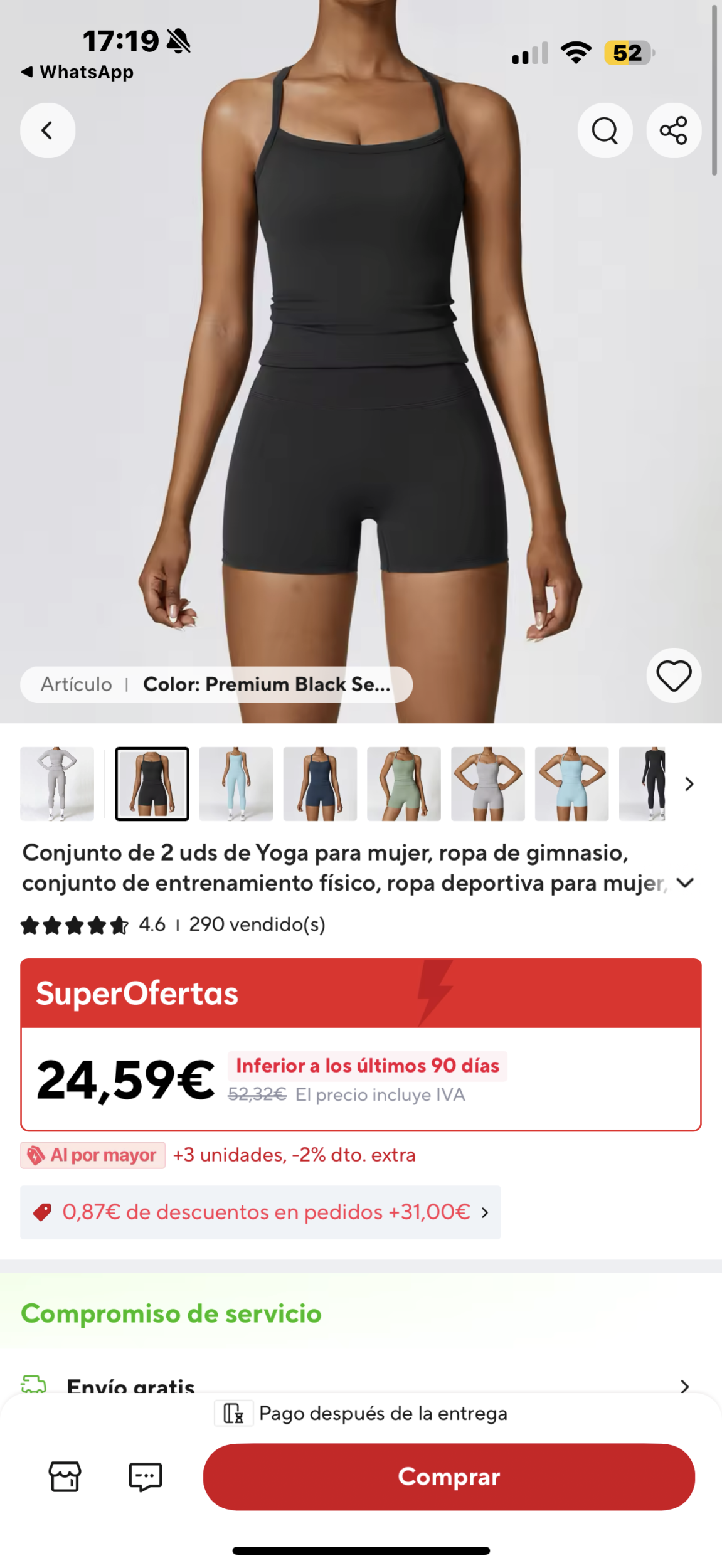
Task: Return to WhatsApp from status bar
Action: point(78,72)
